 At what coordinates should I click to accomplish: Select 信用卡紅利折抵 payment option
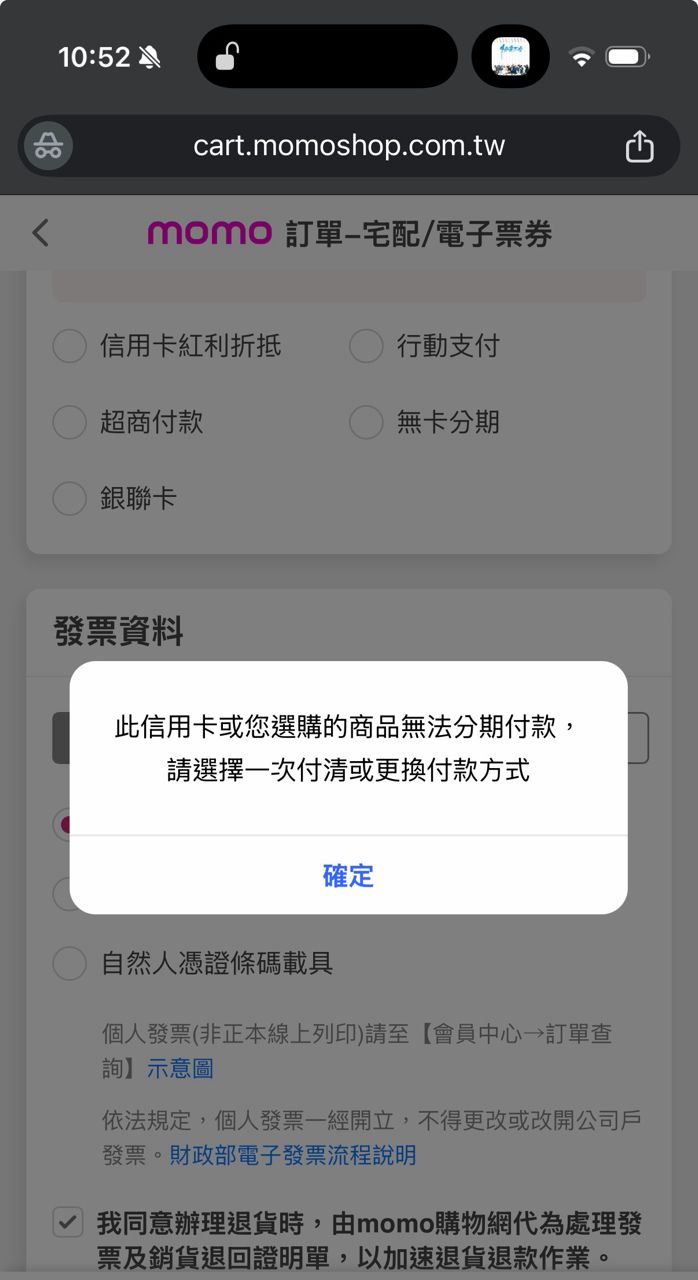point(70,346)
